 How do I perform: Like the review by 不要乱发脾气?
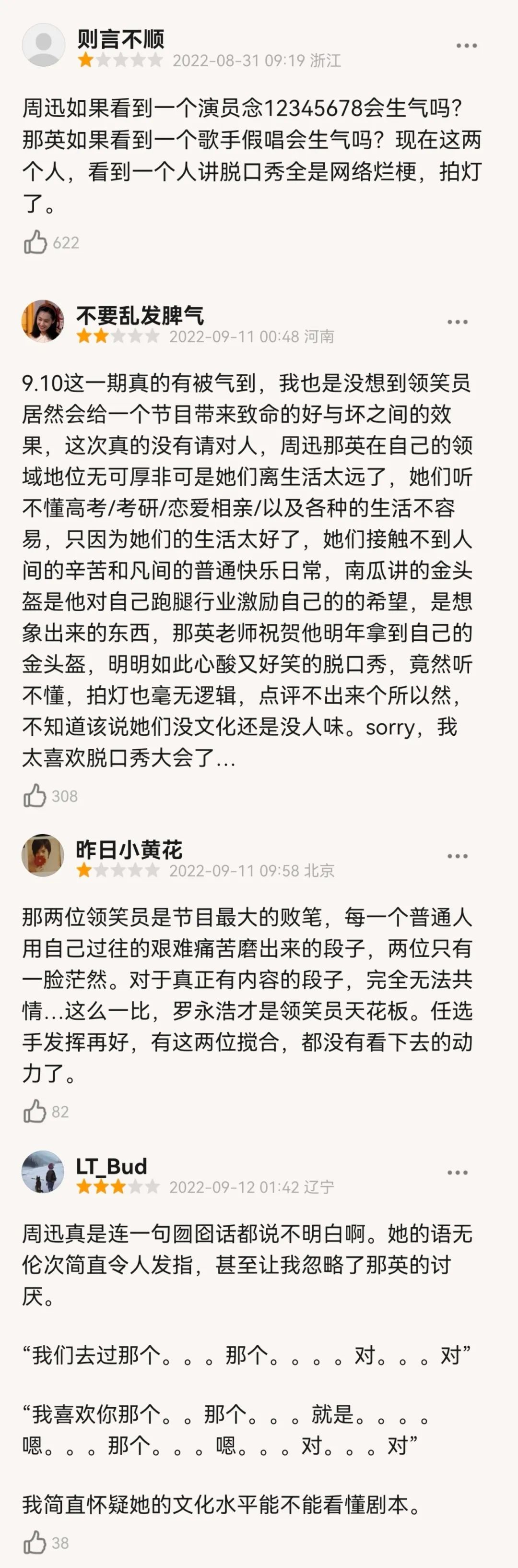[35, 796]
